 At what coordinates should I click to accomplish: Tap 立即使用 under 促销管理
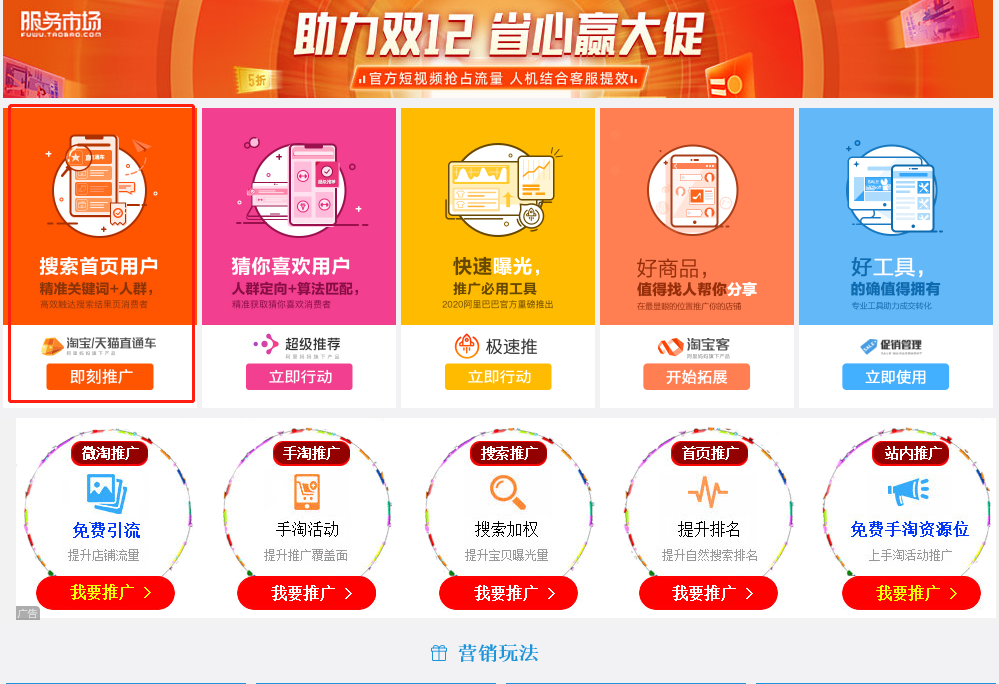895,377
